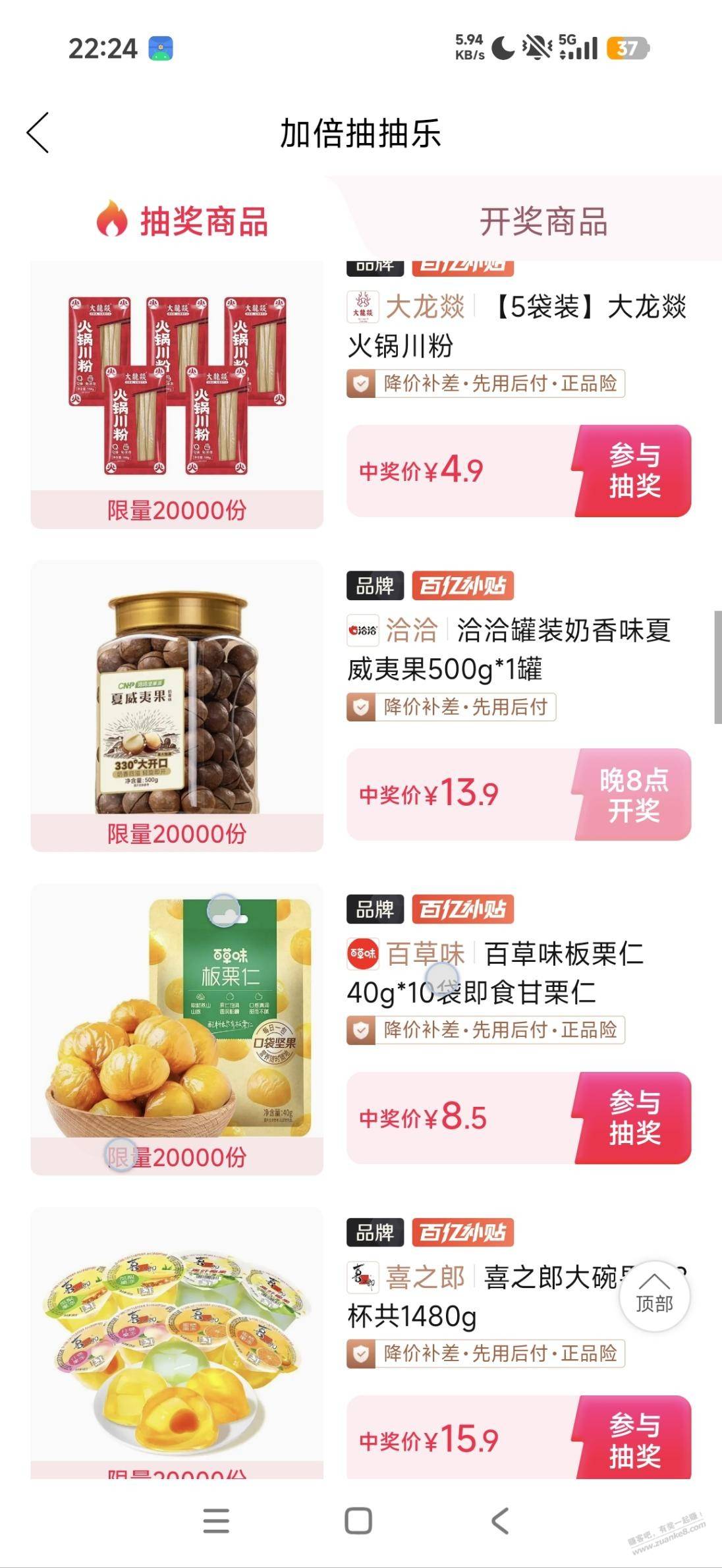Tap 晚8点开奖 on the 洽洽 macadamia item

633,795
